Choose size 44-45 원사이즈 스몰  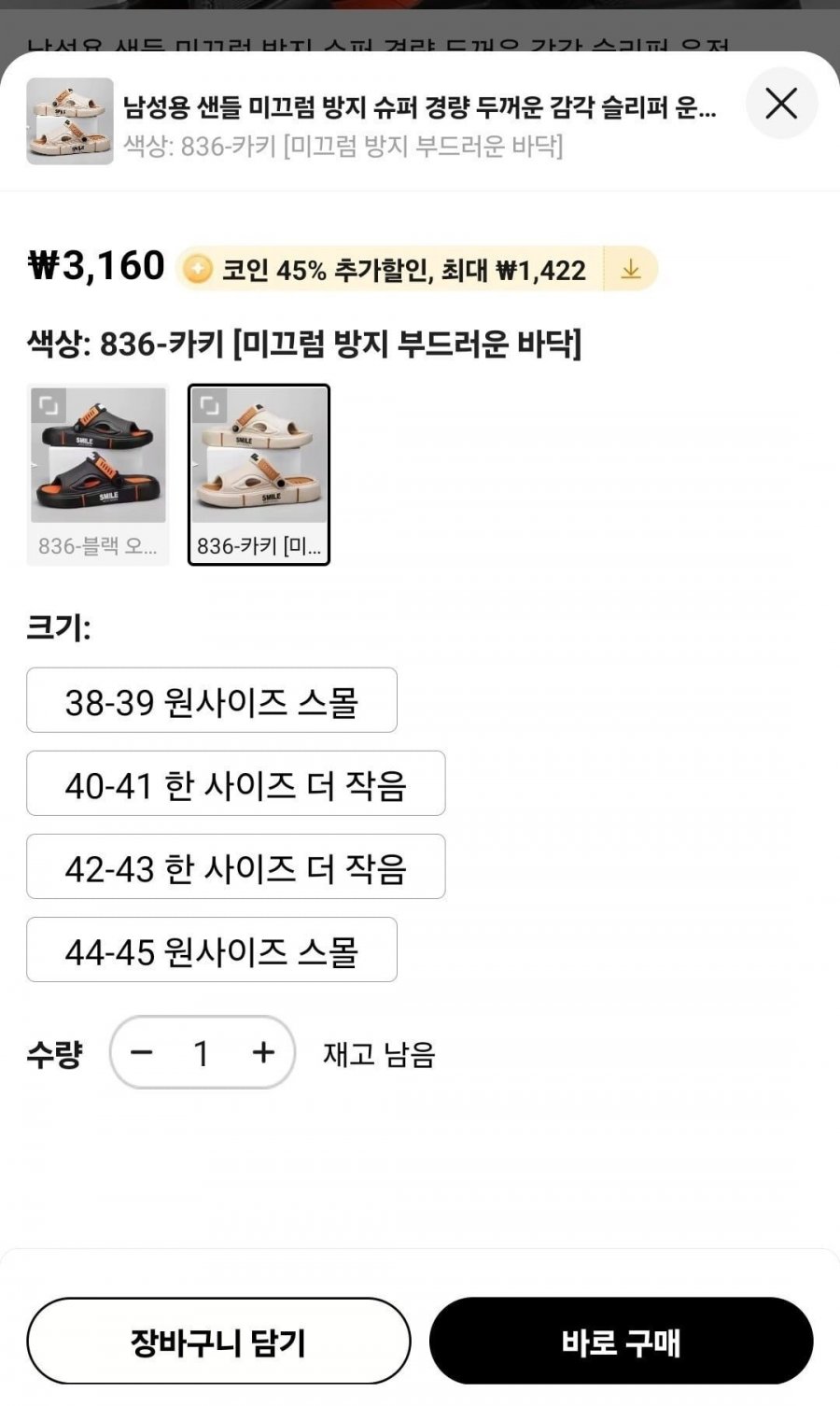(212, 950)
